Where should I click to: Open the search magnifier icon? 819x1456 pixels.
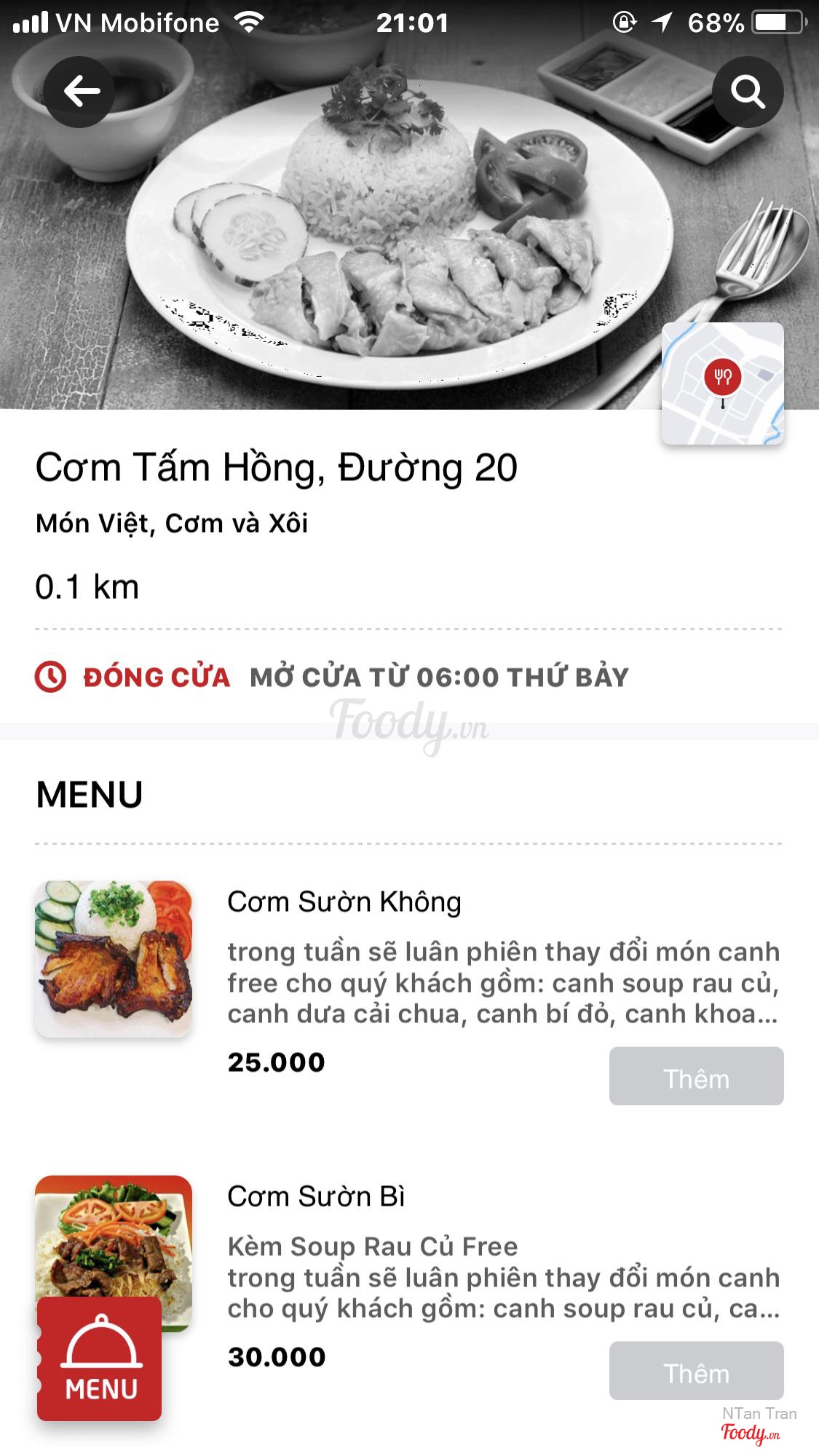point(747,92)
